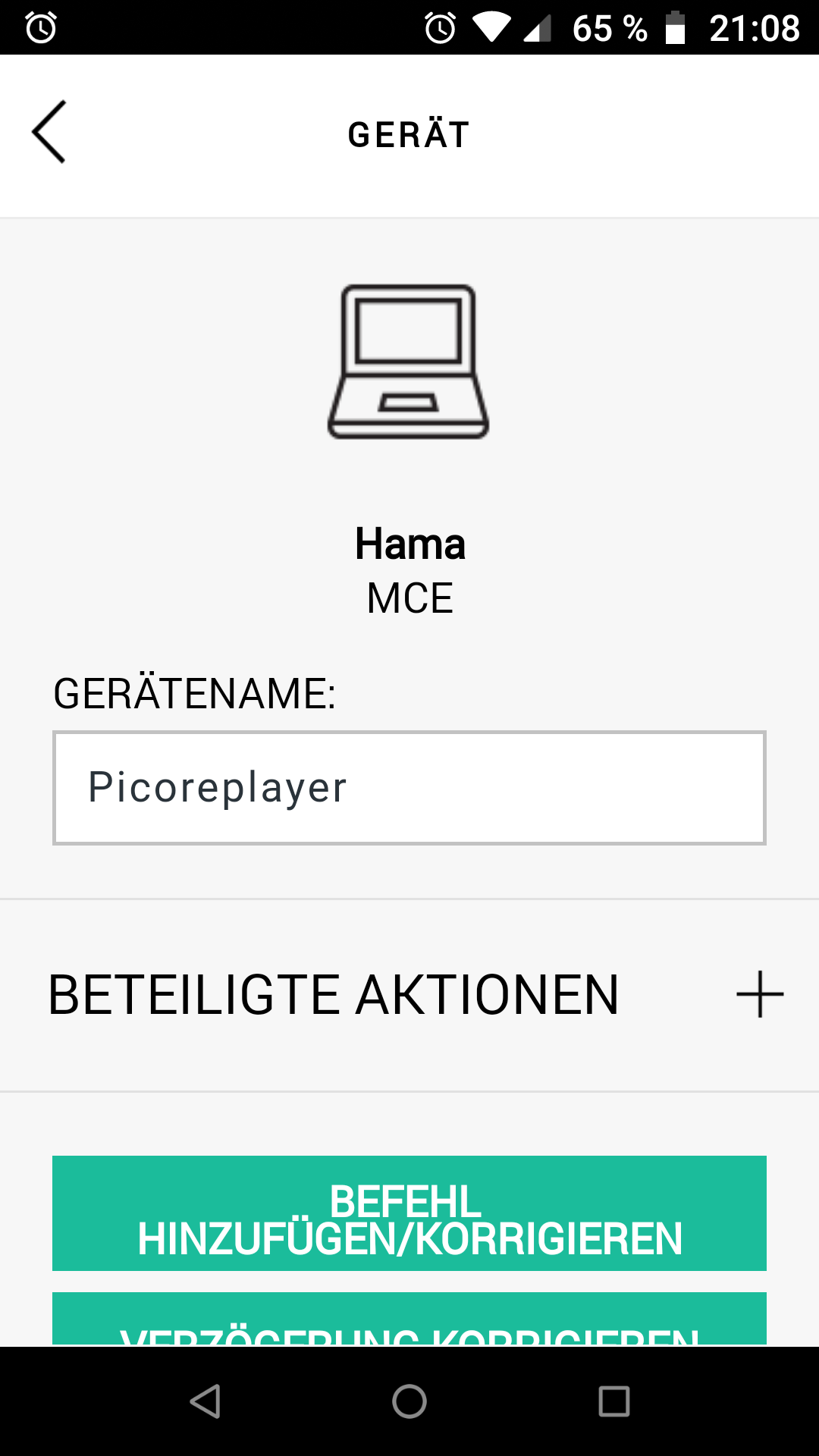Tap the system home button
Viewport: 819px width, 1456px height.
click(x=409, y=1401)
